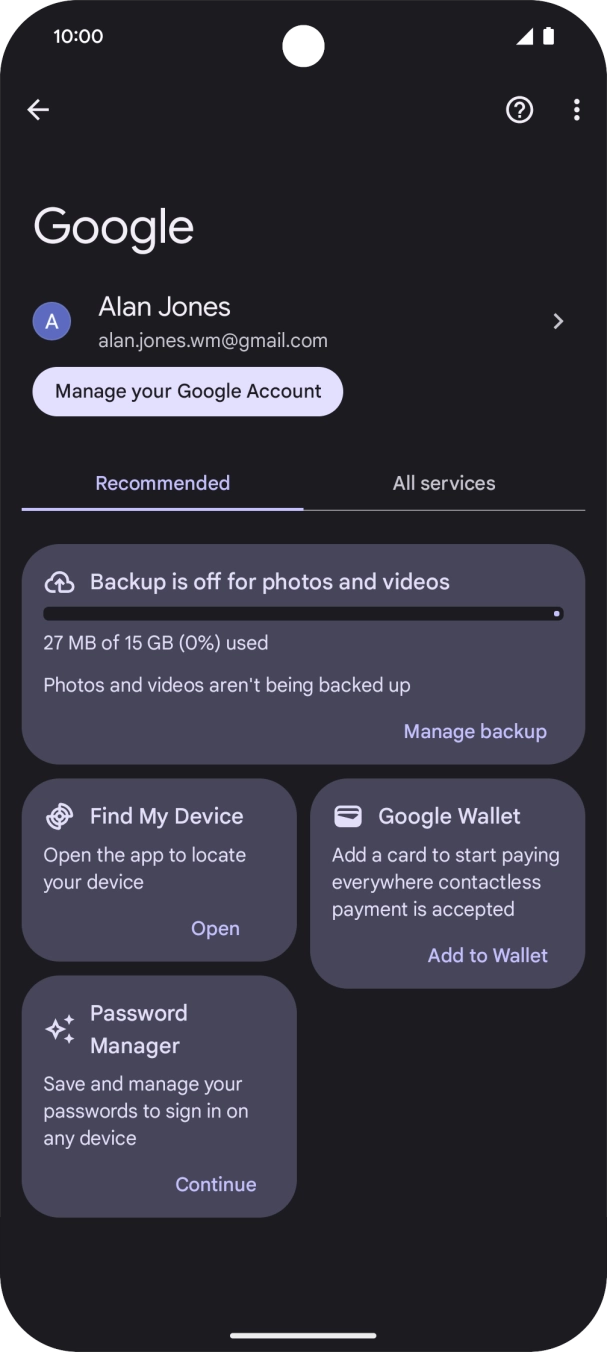Open the Alan Jones account row
The image size is (607, 1352).
coord(300,322)
